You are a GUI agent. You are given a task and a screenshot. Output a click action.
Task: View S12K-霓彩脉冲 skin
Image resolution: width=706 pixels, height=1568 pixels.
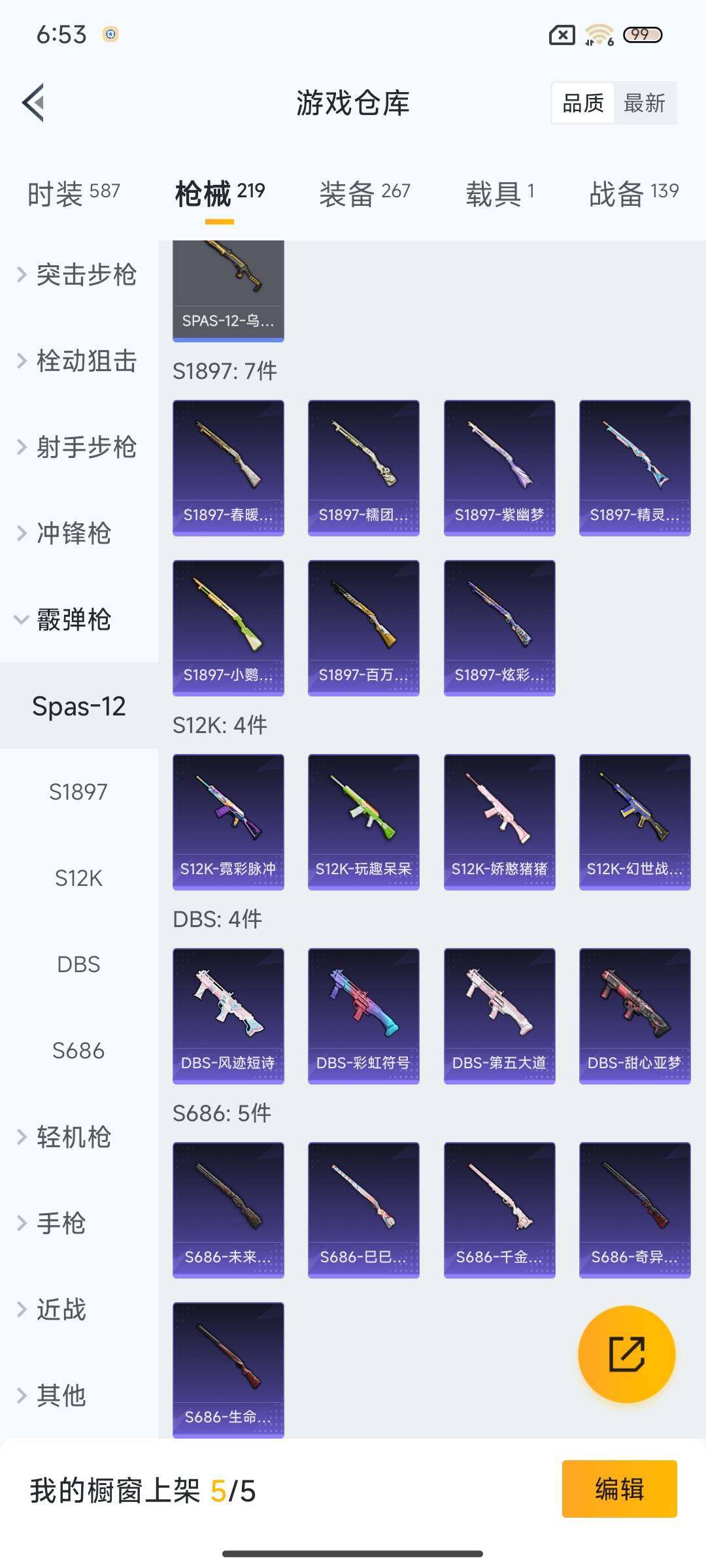[x=228, y=822]
